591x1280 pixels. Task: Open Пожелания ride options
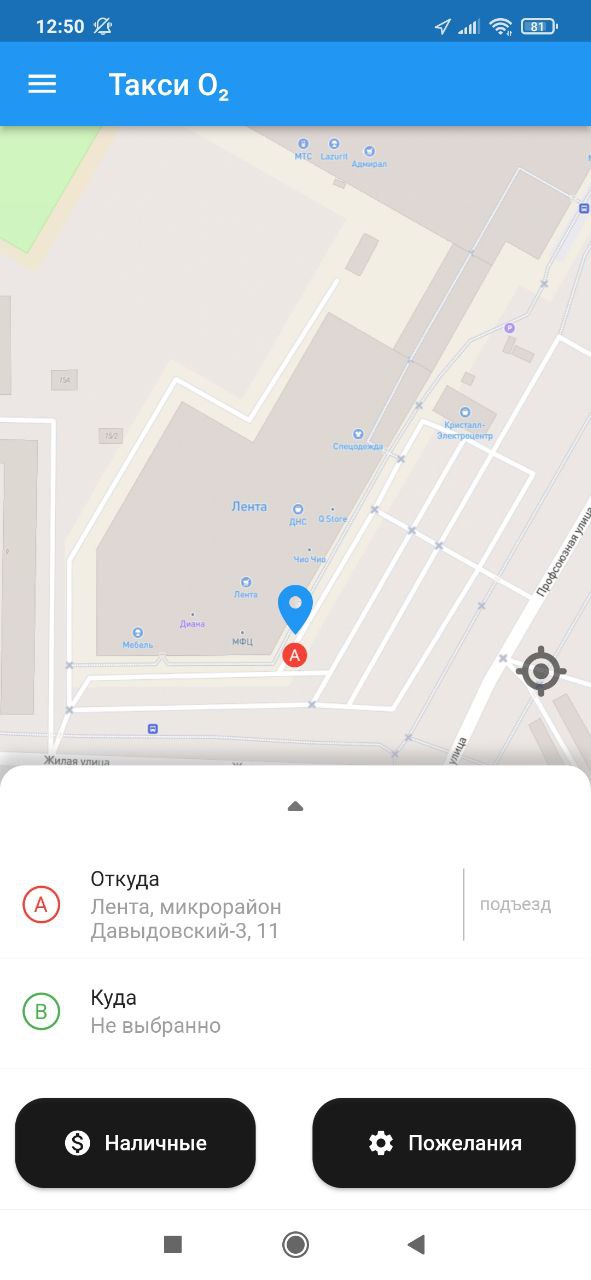tap(444, 1143)
